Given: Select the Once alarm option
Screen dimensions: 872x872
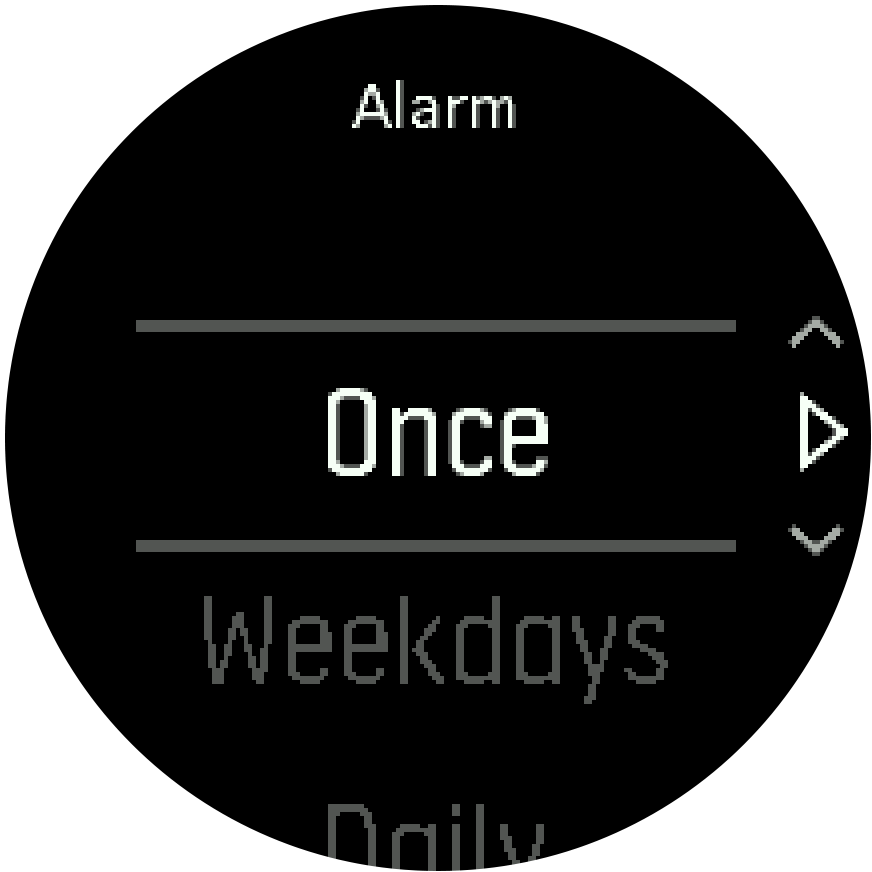Looking at the screenshot, I should point(437,434).
